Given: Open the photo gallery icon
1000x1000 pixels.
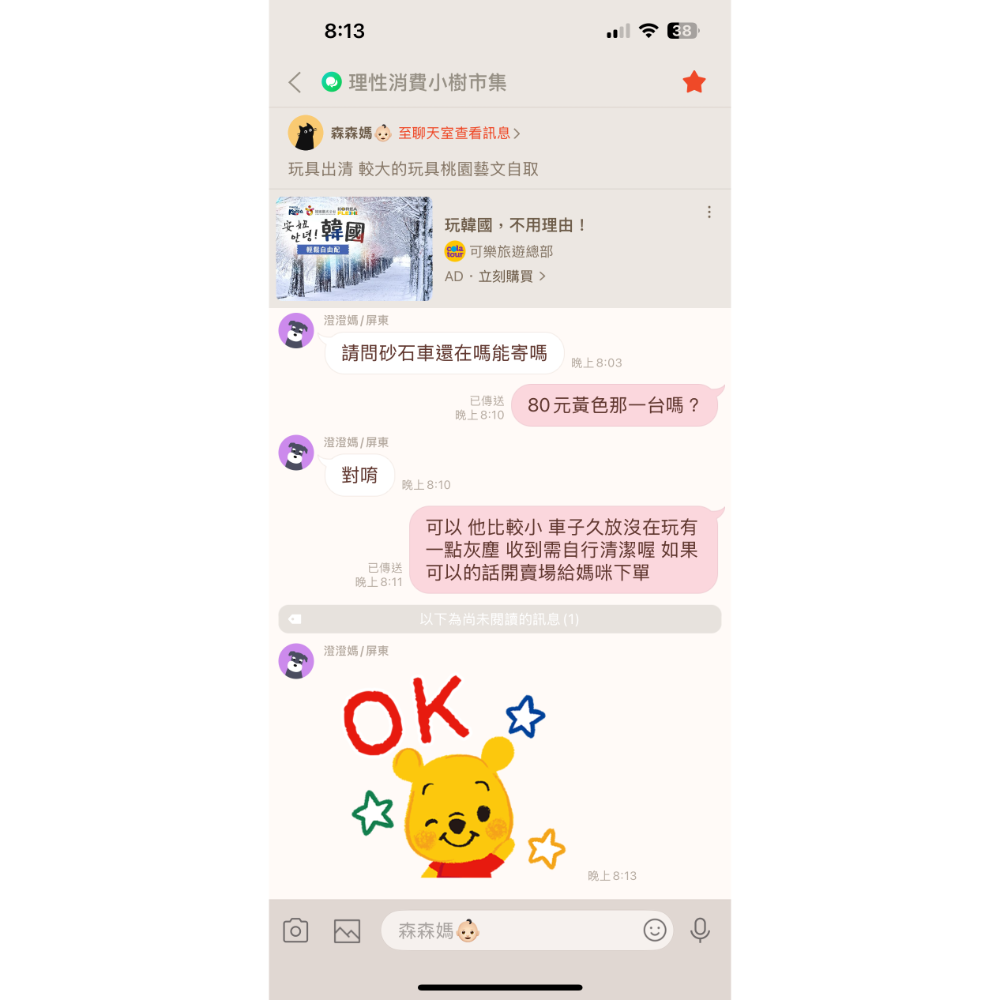Looking at the screenshot, I should (x=347, y=931).
